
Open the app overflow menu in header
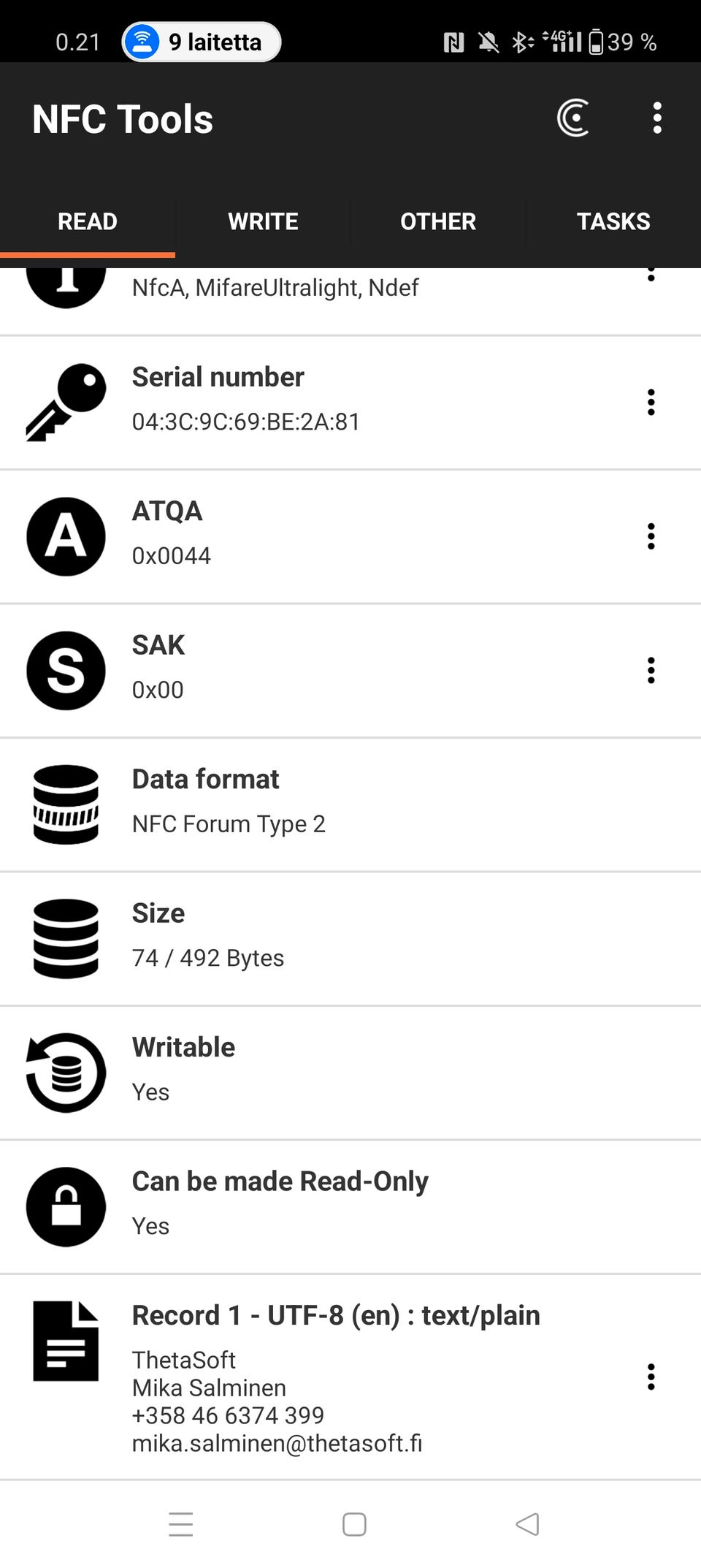tap(657, 118)
